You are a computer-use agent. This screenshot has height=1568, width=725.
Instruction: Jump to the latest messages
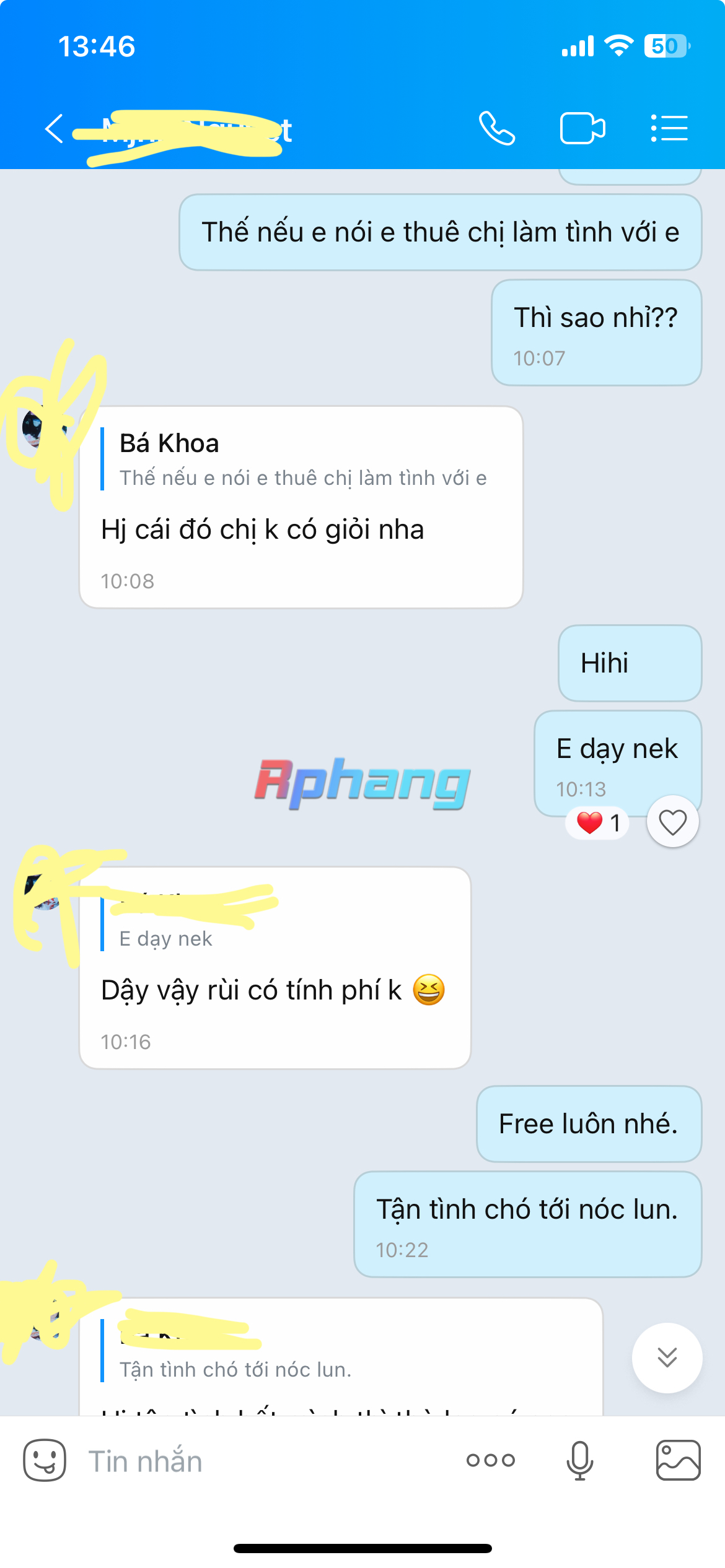pos(667,1357)
